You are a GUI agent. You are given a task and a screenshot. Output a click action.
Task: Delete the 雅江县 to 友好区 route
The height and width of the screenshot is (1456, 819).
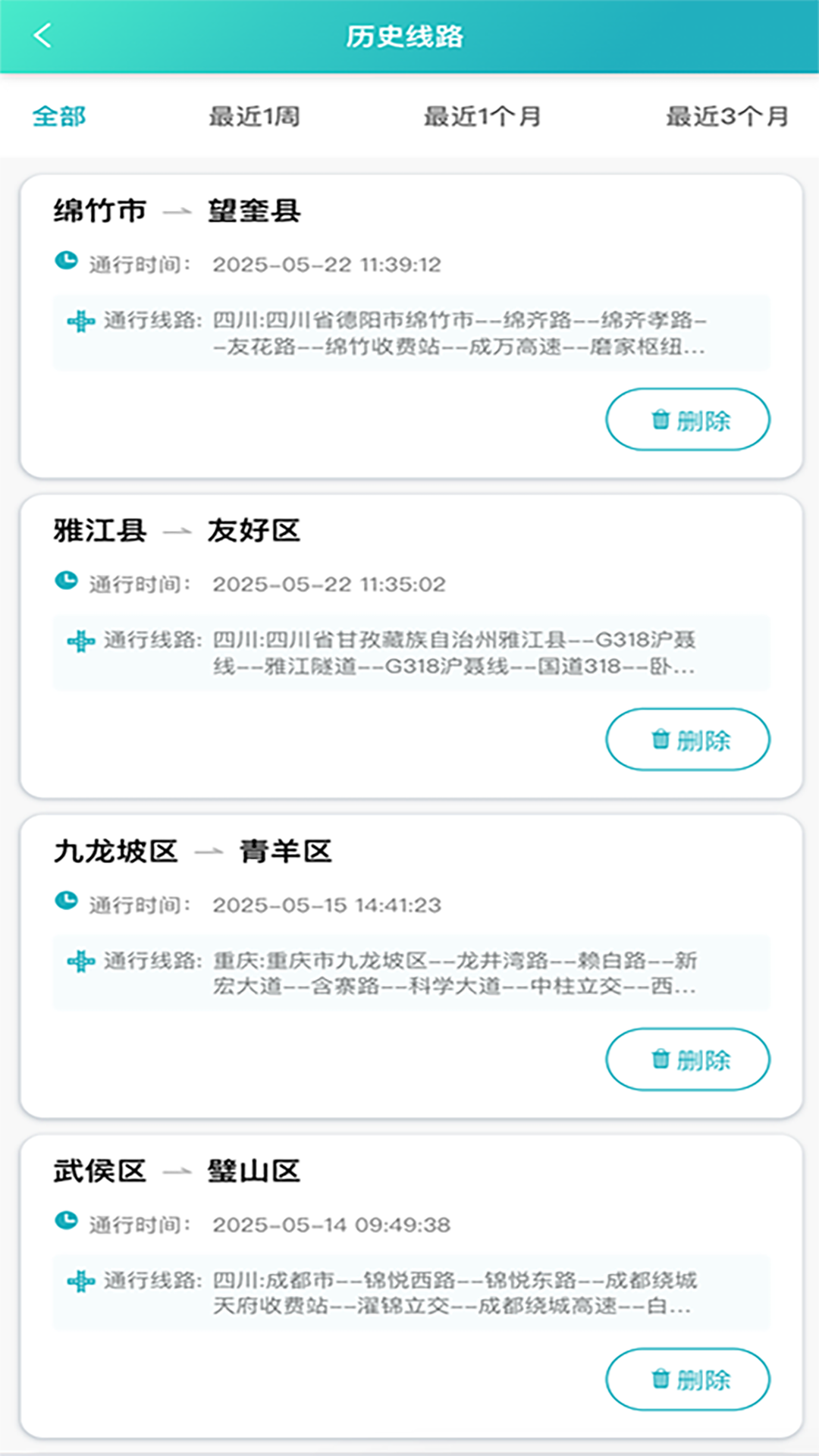pyautogui.click(x=688, y=739)
